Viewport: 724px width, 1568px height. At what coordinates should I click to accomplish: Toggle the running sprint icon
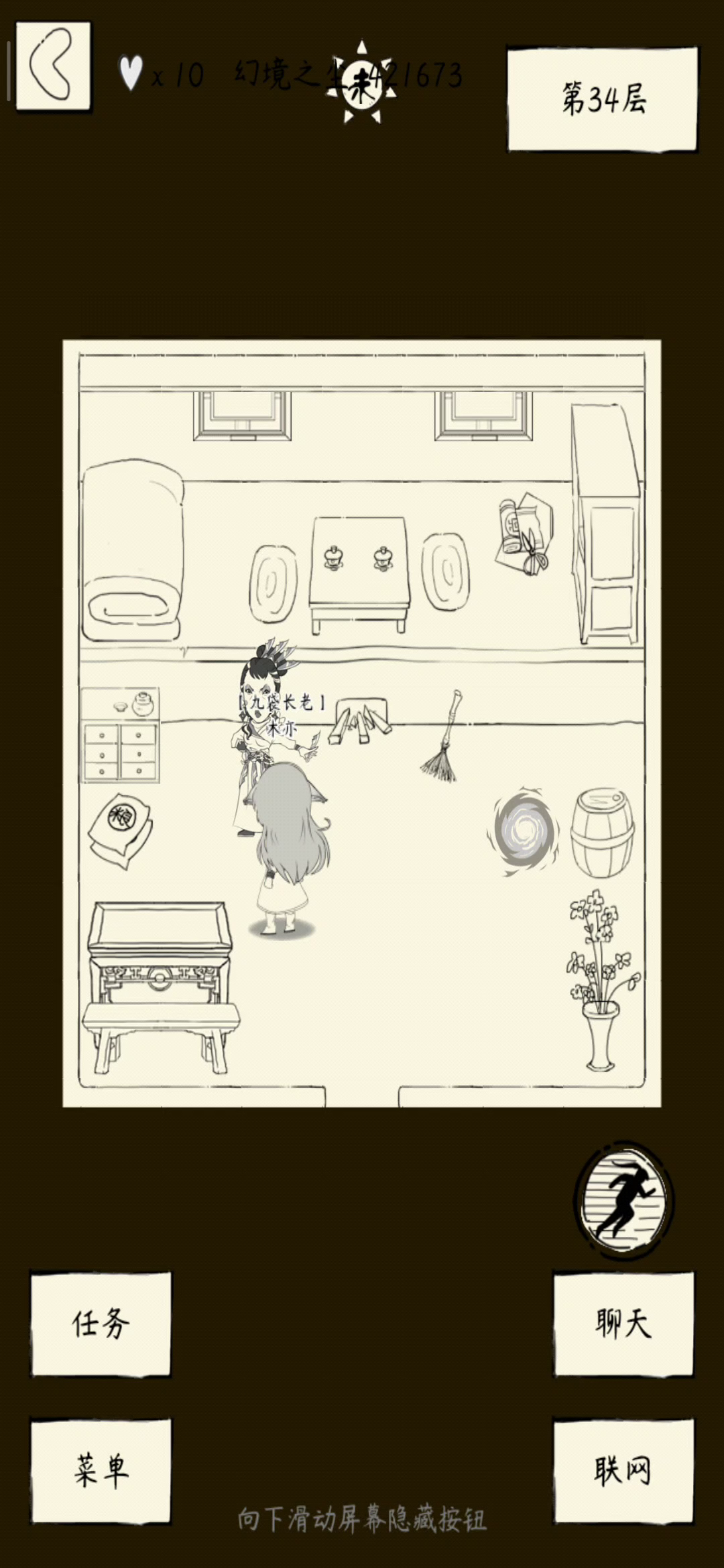point(623,1200)
